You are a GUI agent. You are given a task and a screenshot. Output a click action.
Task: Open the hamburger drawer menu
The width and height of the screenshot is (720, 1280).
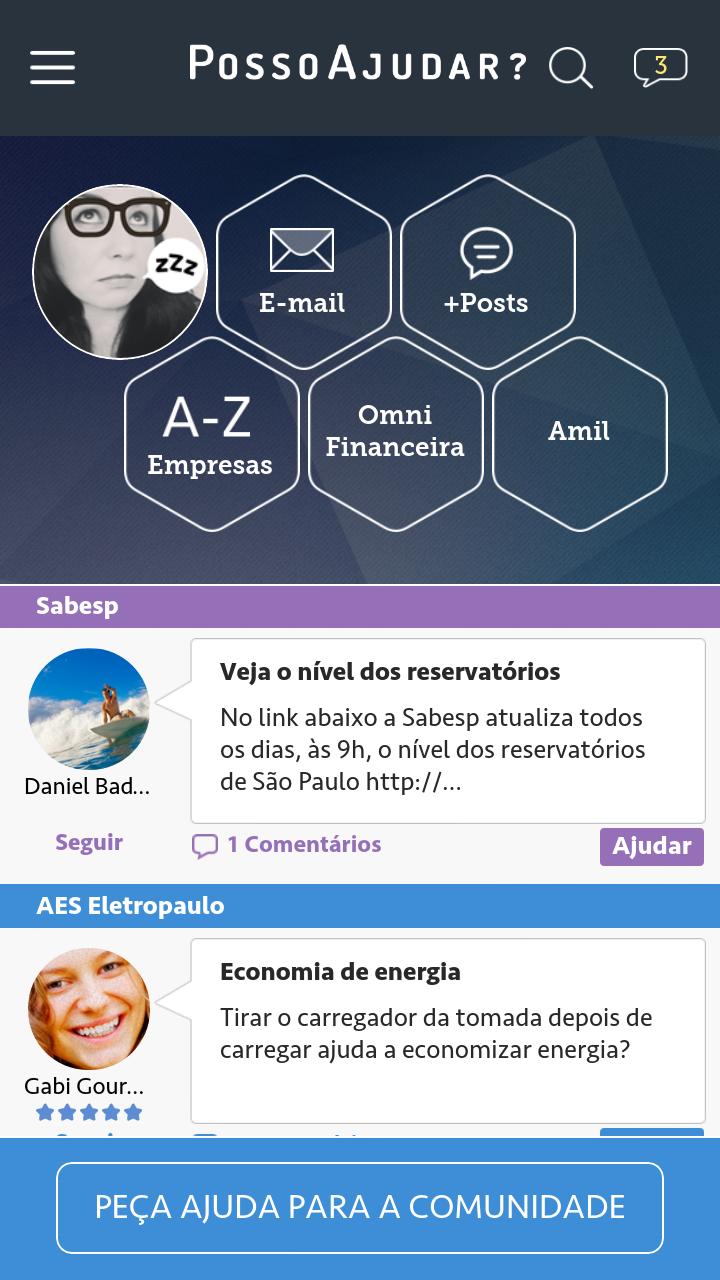tap(52, 67)
